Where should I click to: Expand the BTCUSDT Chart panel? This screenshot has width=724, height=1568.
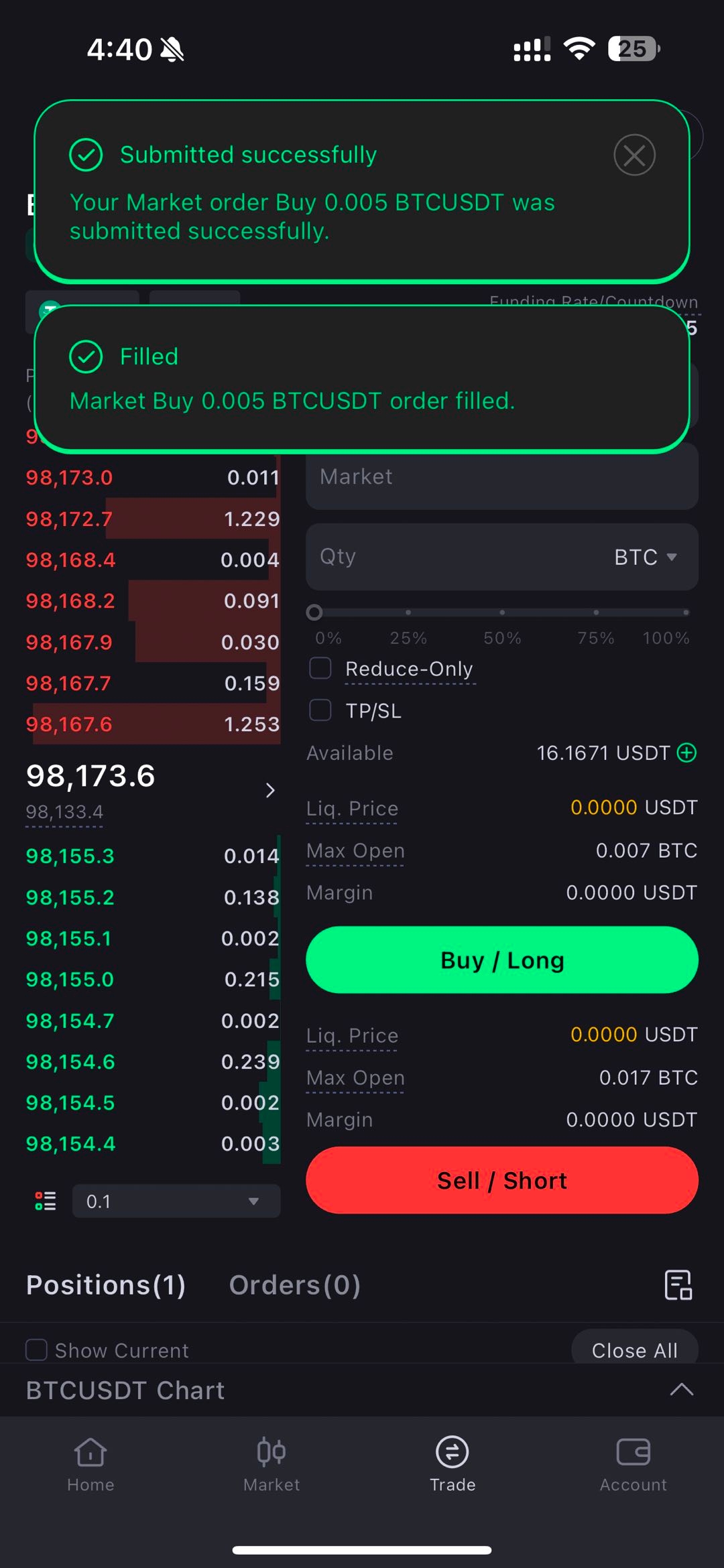681,1390
